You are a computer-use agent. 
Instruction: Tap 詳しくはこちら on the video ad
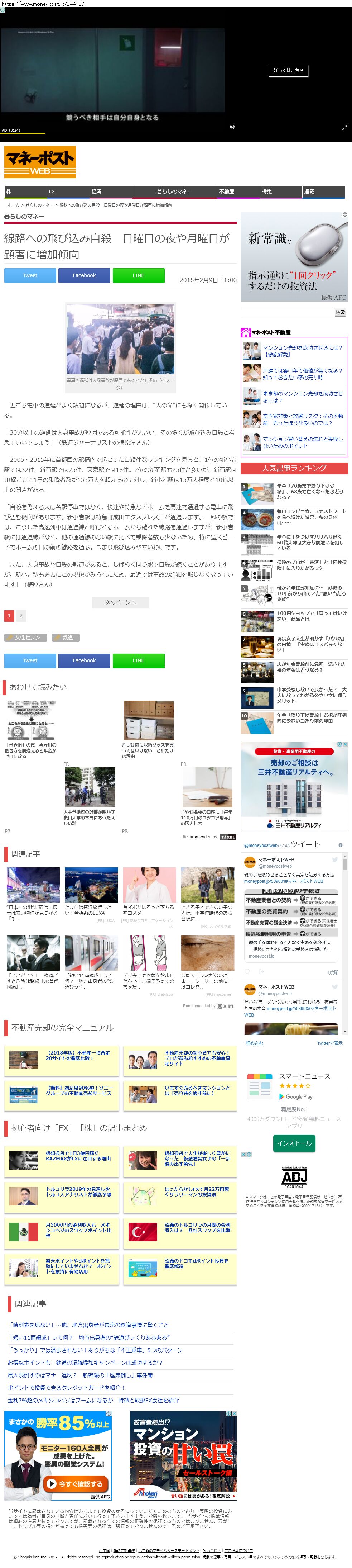click(288, 71)
